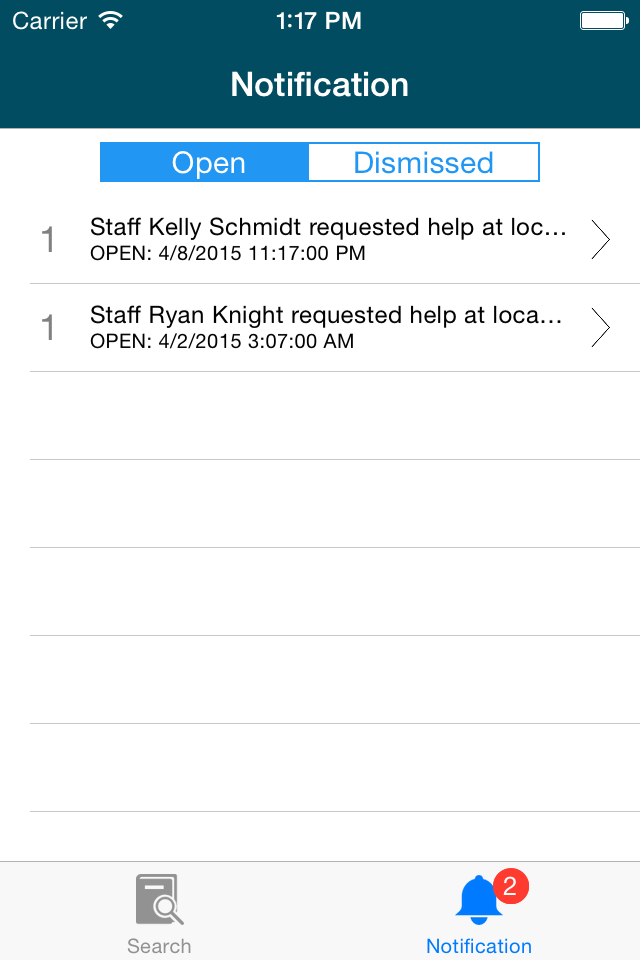Viewport: 640px width, 960px height.
Task: Open Kelly Schmidt's help request notification
Action: (x=328, y=240)
